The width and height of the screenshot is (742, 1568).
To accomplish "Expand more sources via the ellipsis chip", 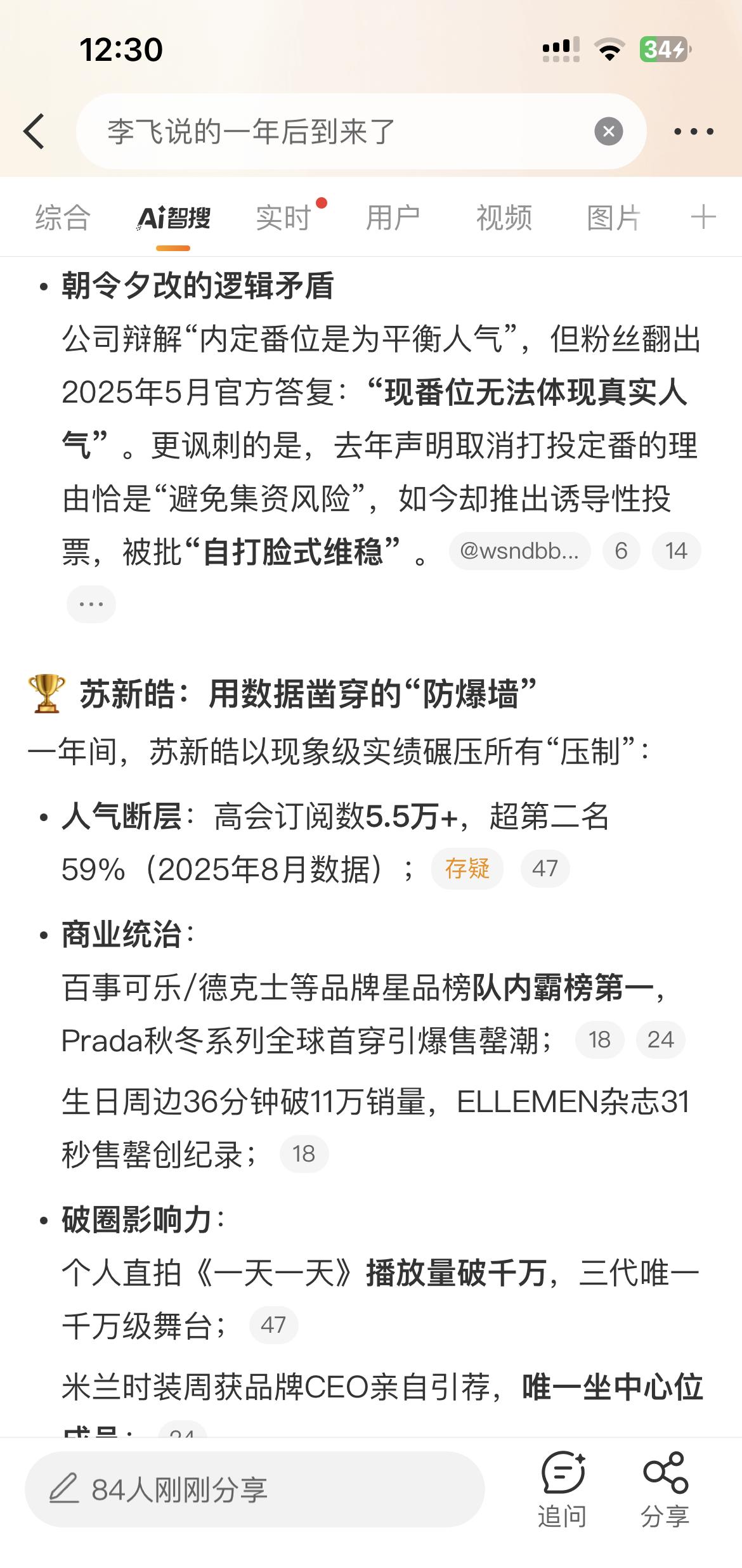I will [x=91, y=604].
